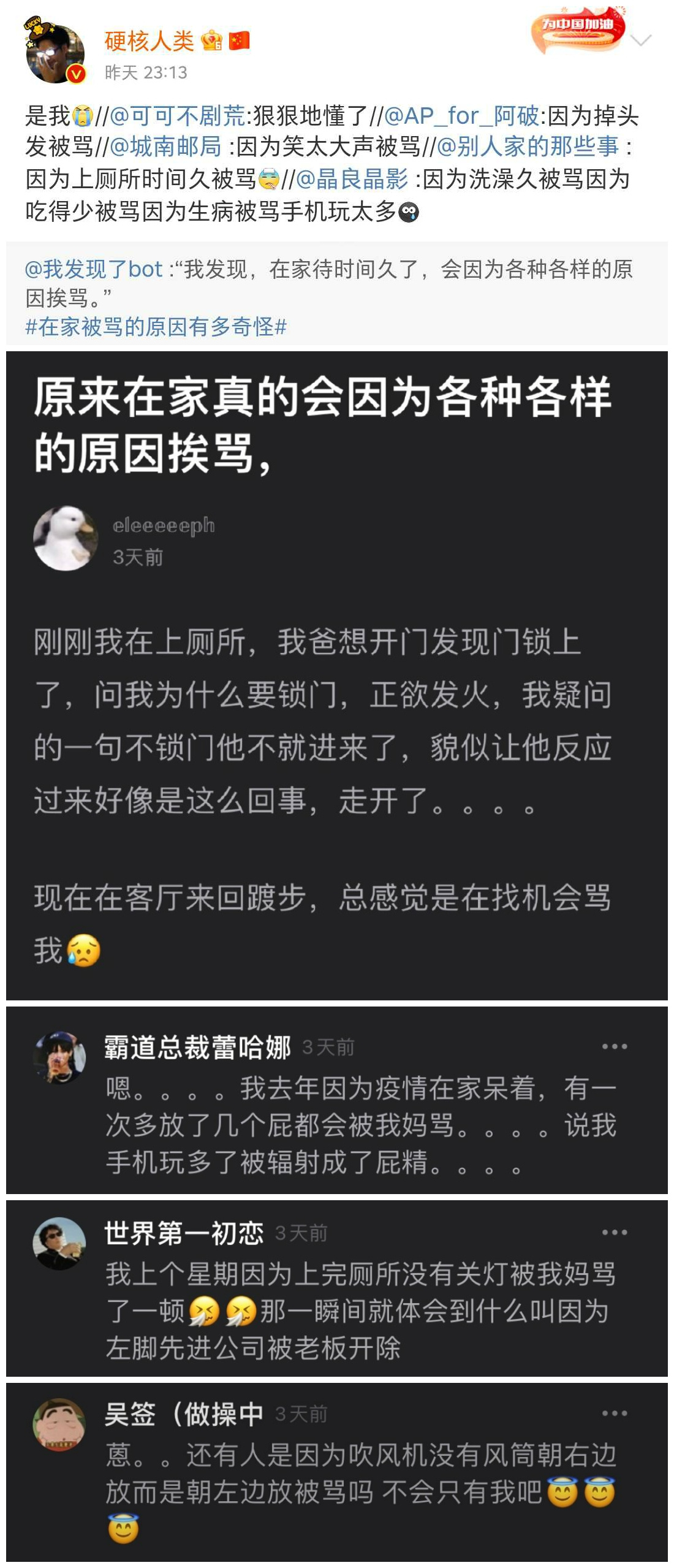Open 硬核人类's profile avatar
The width and height of the screenshot is (674, 1568).
tap(55, 55)
